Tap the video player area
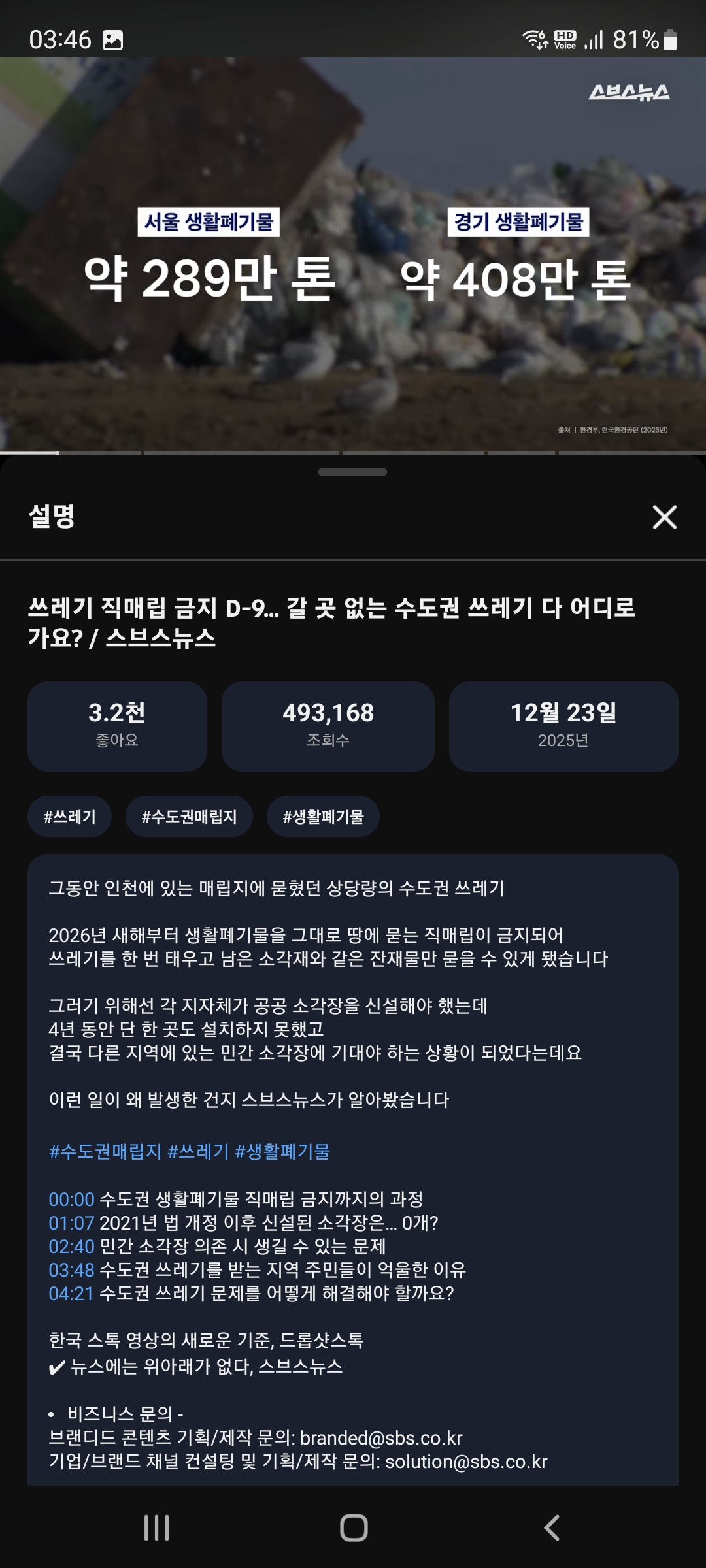 click(x=353, y=255)
